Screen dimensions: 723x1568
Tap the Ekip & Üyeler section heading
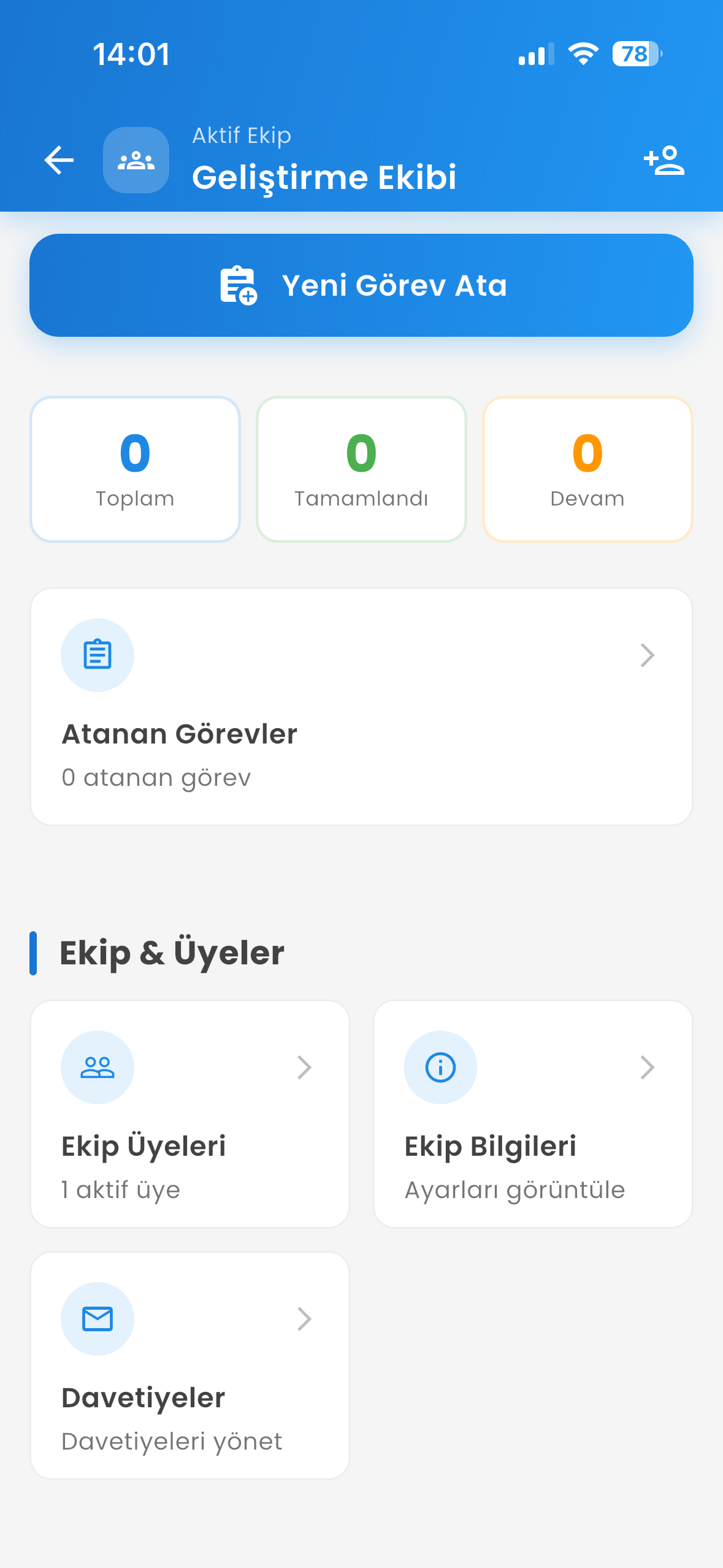(x=172, y=951)
